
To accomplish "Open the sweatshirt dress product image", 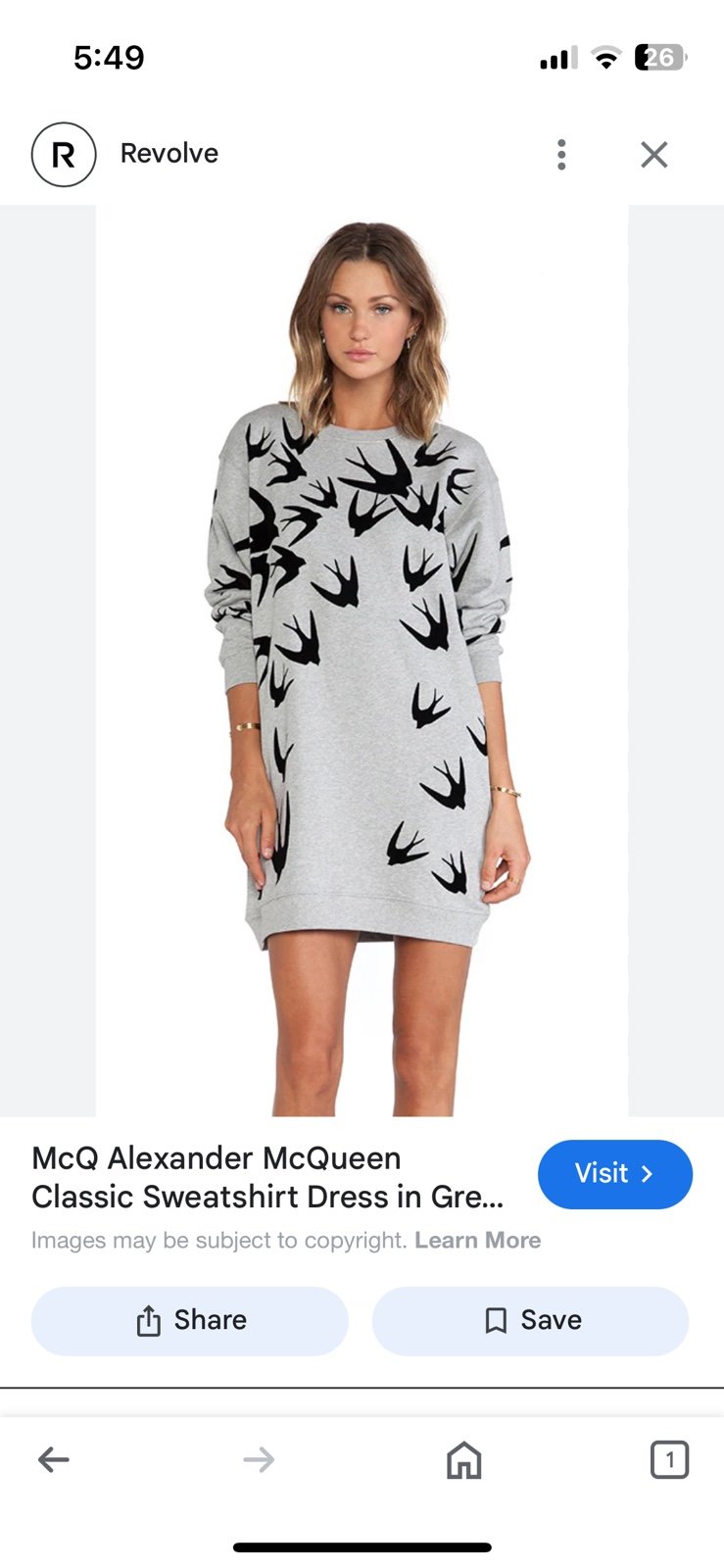I will tap(362, 661).
